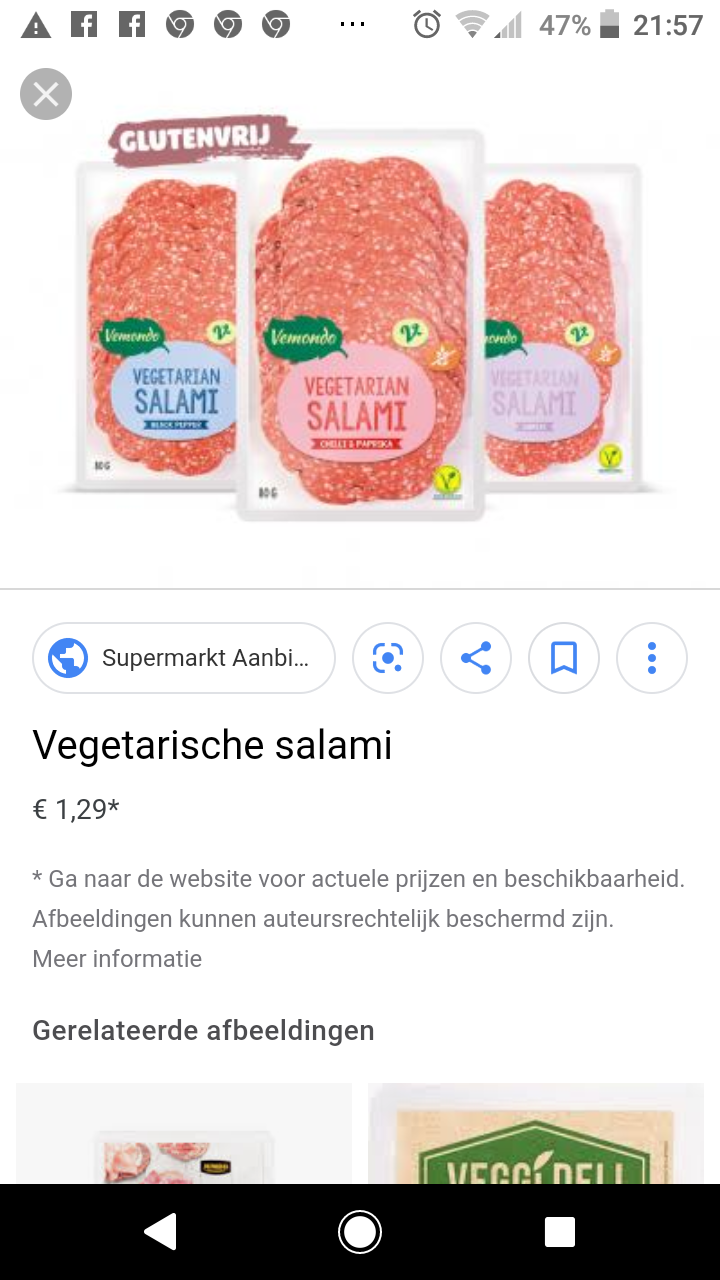Share this vegetarian salami image
The height and width of the screenshot is (1280, 720).
[476, 658]
